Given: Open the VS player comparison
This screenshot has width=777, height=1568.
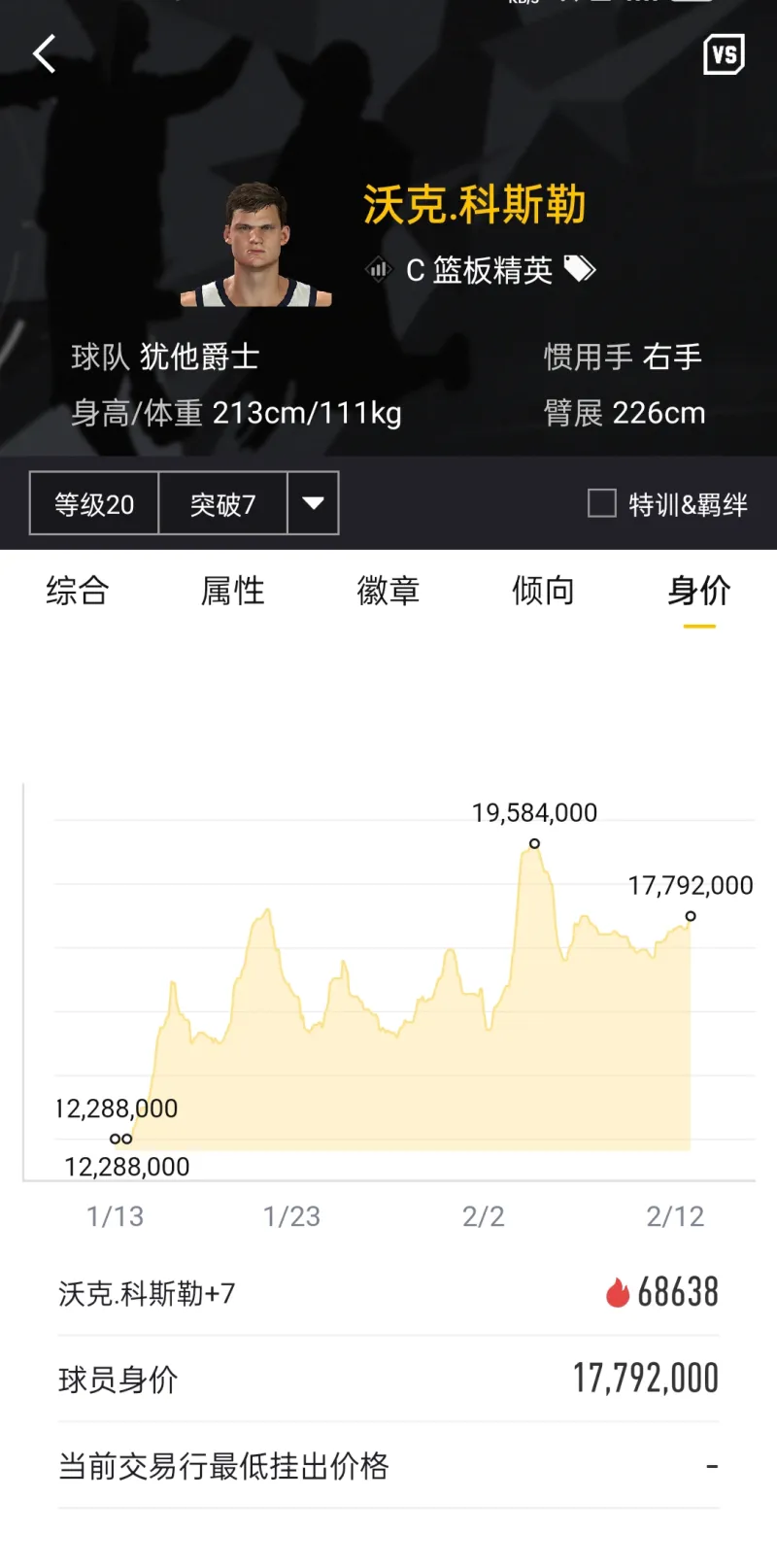Looking at the screenshot, I should [724, 54].
